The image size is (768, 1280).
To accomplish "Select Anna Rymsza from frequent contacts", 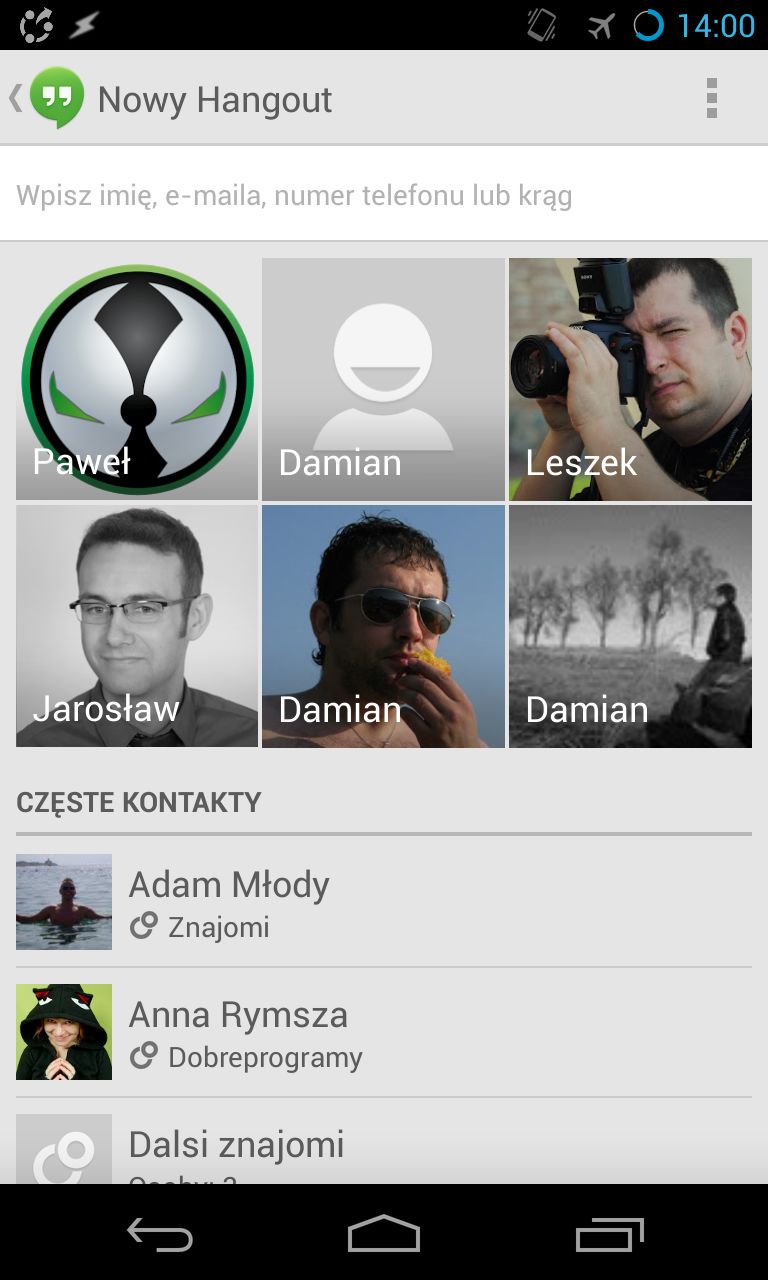I will 384,1032.
